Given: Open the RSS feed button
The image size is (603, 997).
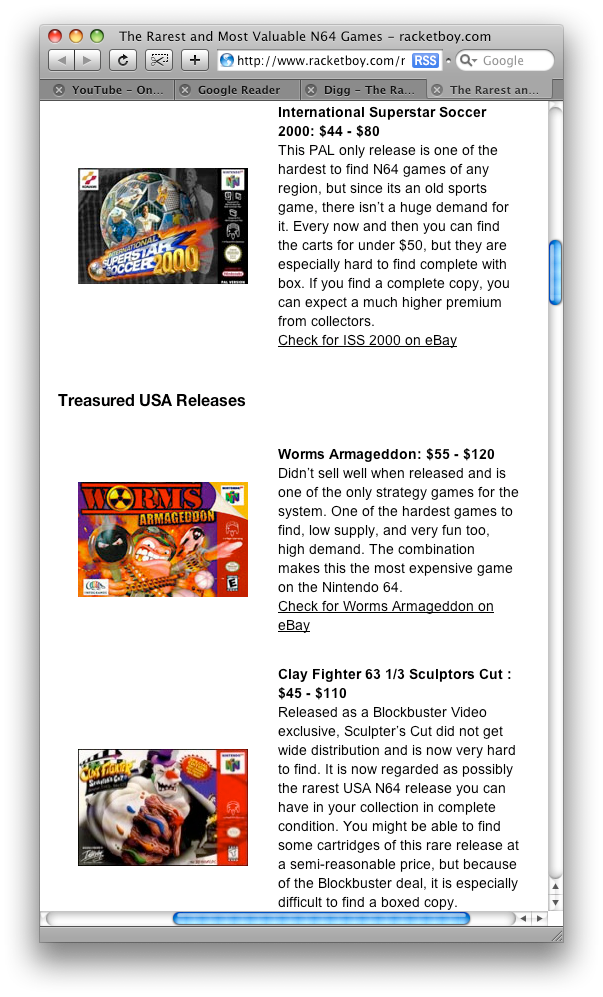Looking at the screenshot, I should coord(425,61).
